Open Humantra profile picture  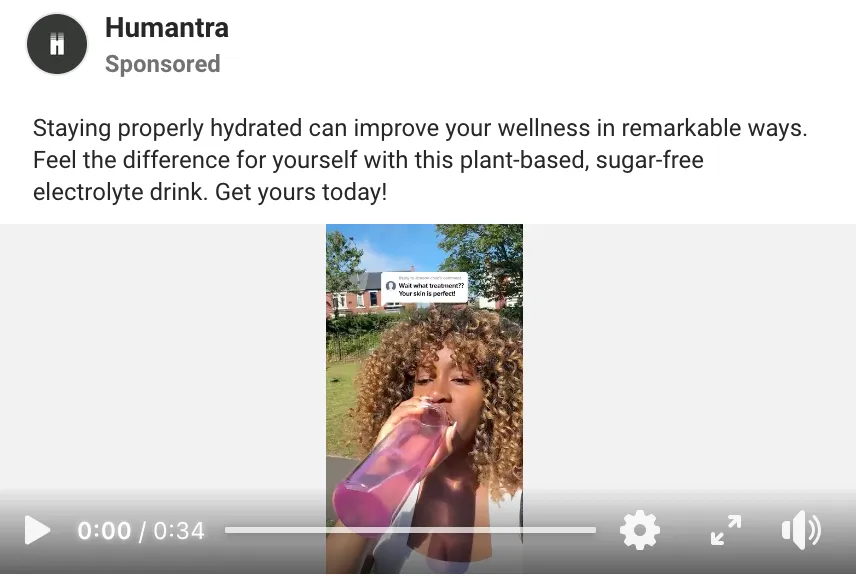pyautogui.click(x=57, y=44)
